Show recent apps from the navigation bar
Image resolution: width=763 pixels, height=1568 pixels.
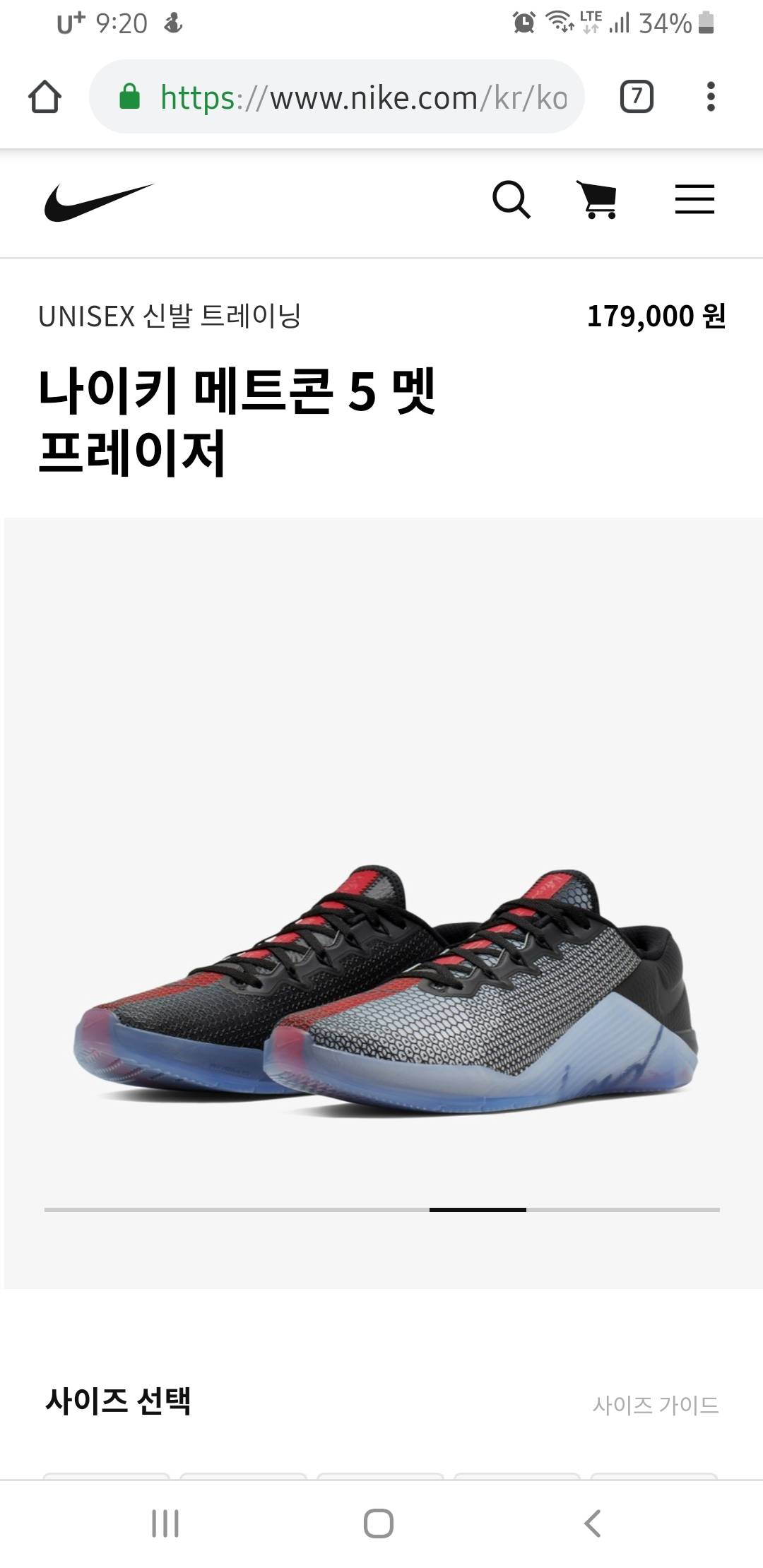165,1524
